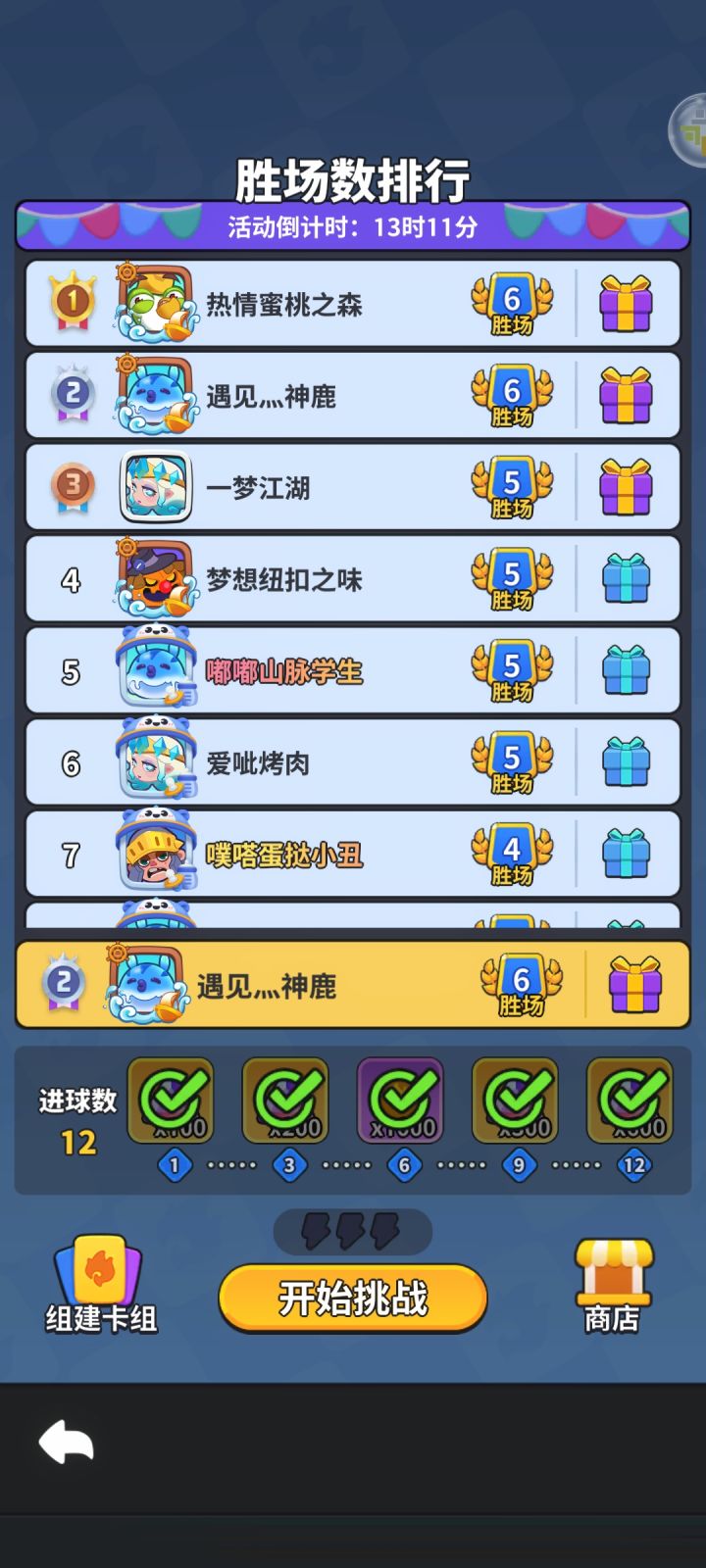The width and height of the screenshot is (706, 1568).
Task: Expand the milestone marker at goal 6
Action: [x=402, y=1164]
